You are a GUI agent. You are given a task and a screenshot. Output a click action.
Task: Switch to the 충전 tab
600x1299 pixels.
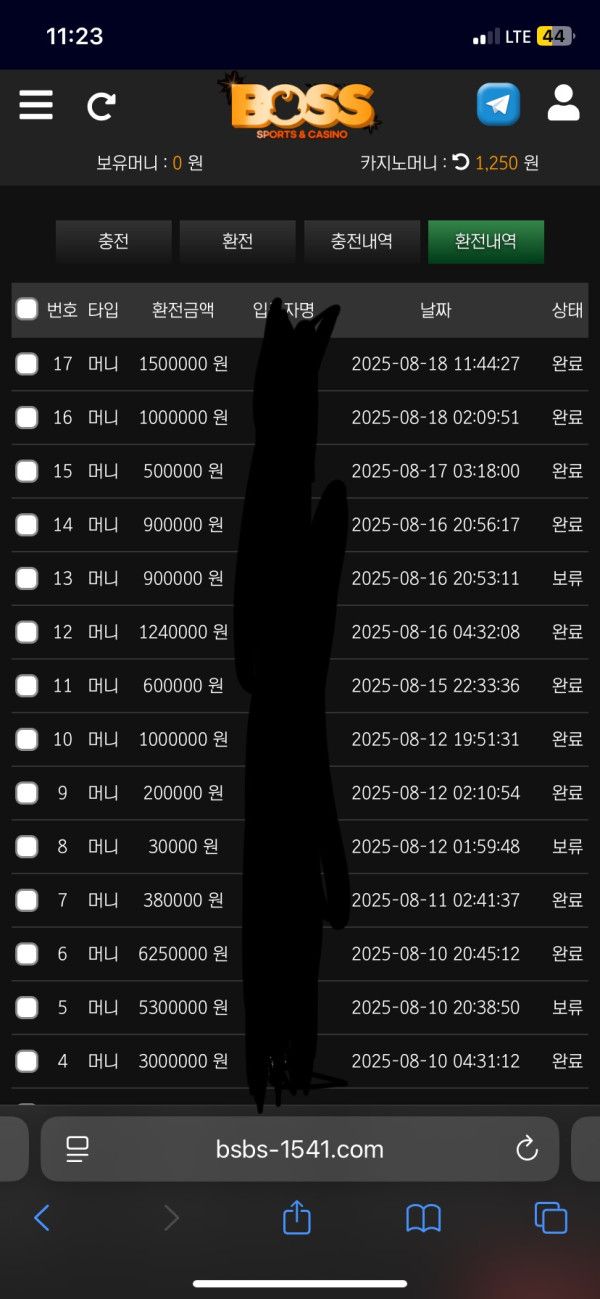click(x=113, y=241)
